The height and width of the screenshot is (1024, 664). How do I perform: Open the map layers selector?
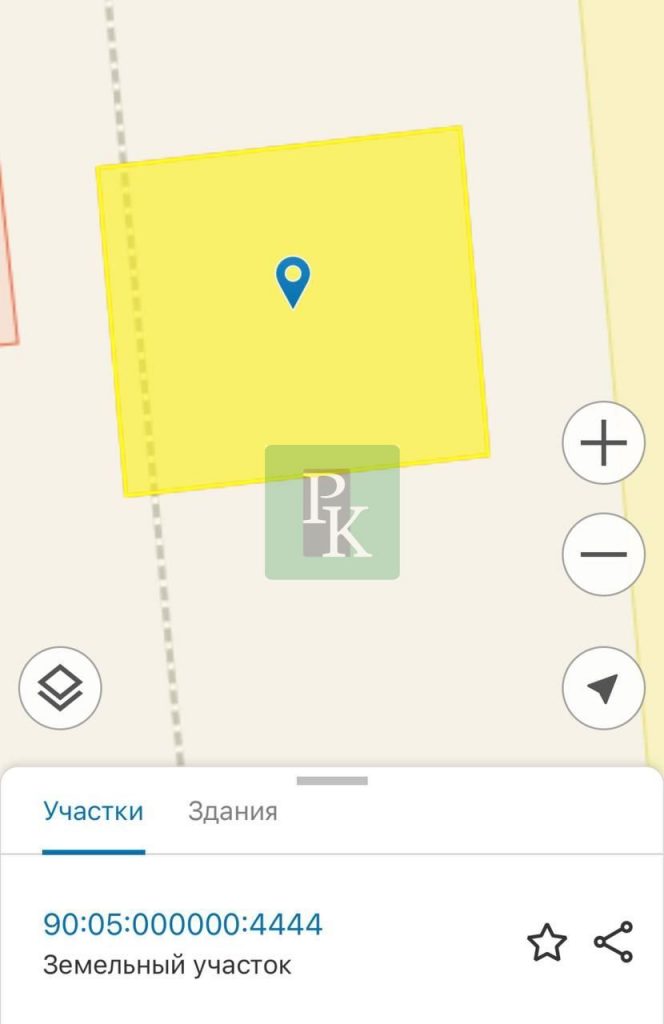[x=60, y=688]
